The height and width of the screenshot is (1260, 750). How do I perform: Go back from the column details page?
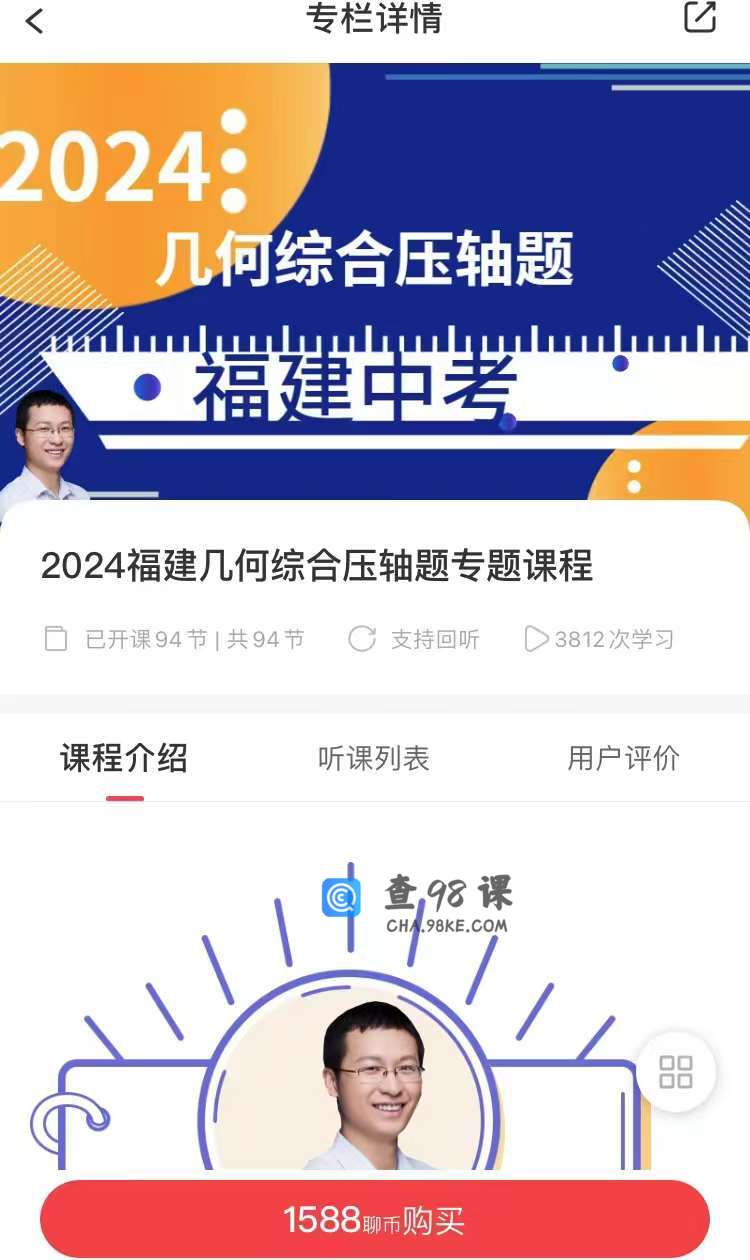coord(35,20)
